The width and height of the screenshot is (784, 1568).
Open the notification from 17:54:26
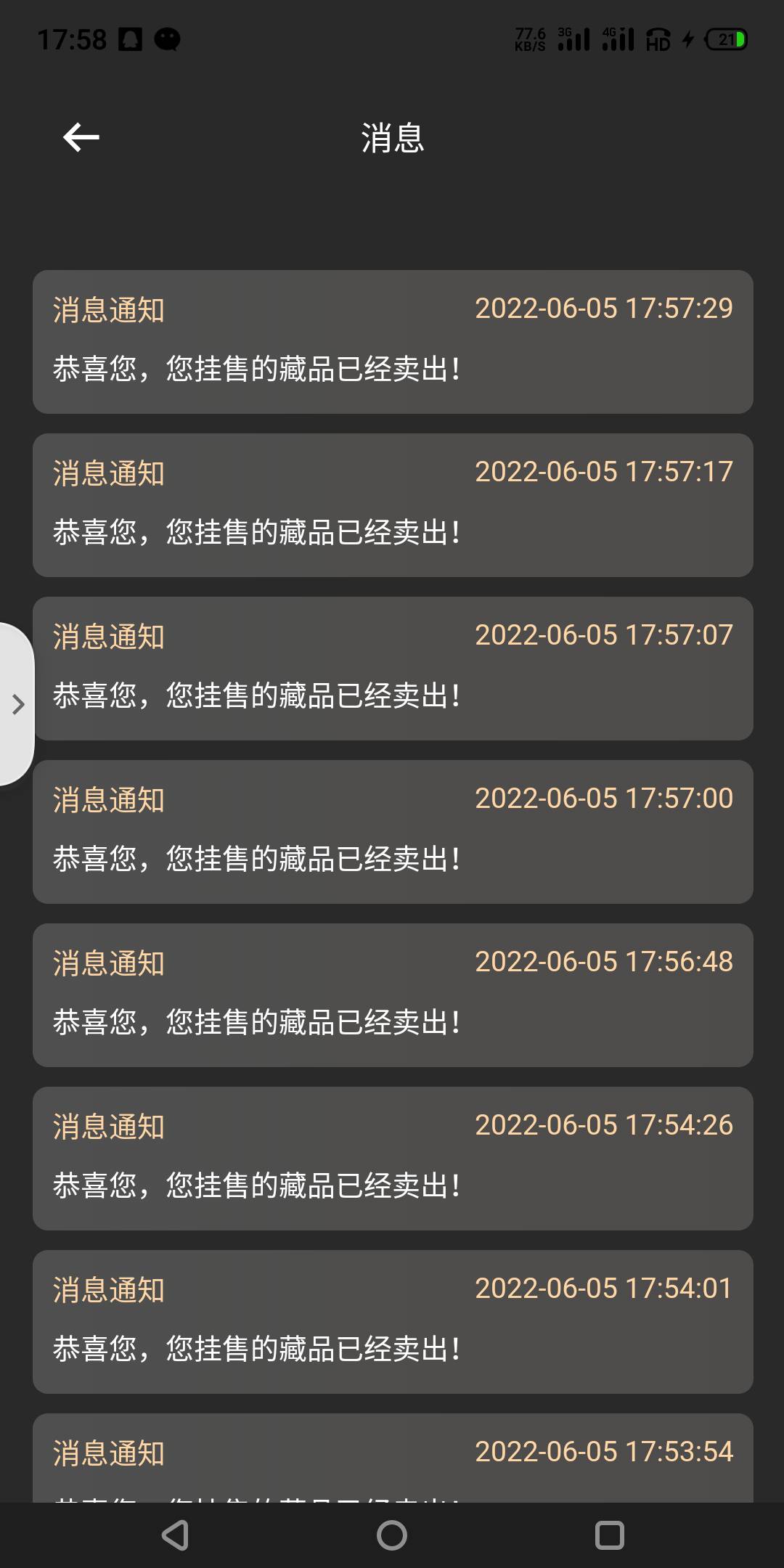point(392,1159)
